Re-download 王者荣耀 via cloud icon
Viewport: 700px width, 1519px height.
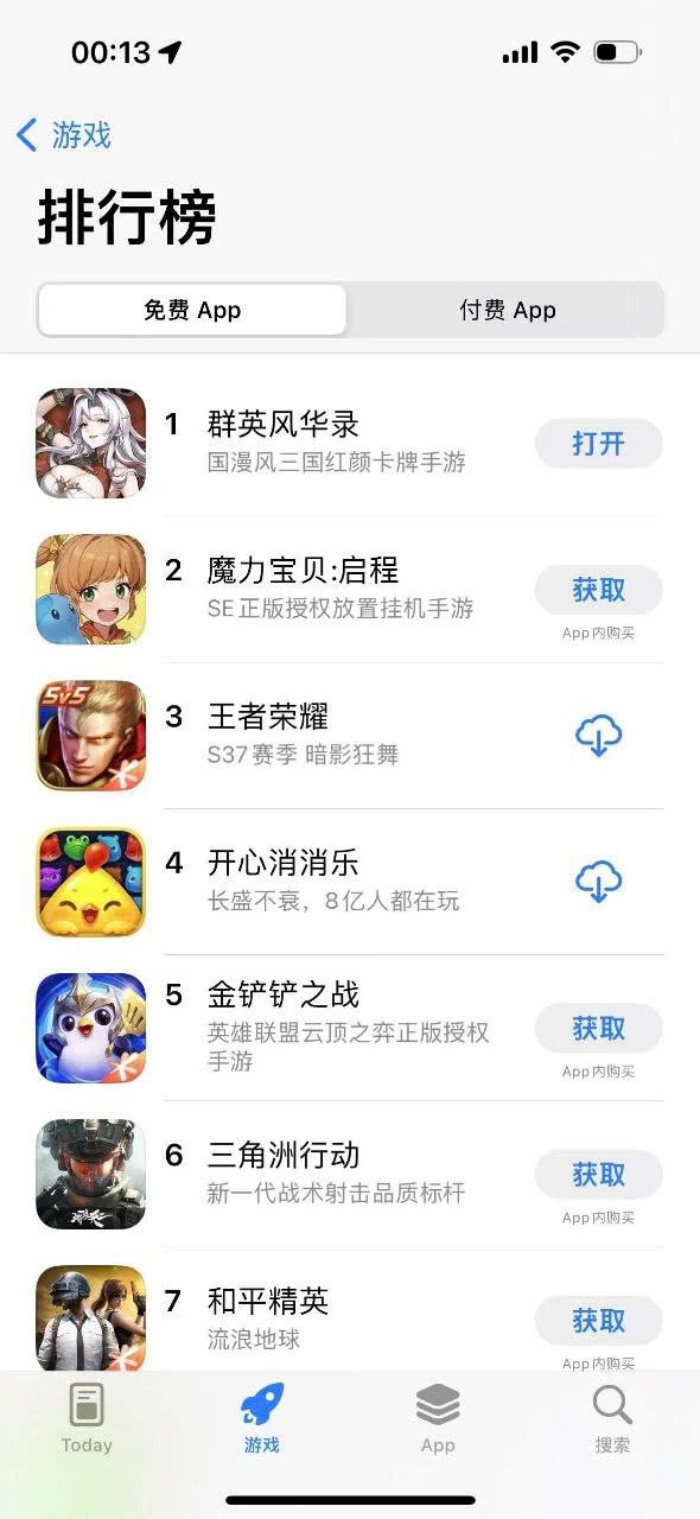(x=598, y=737)
